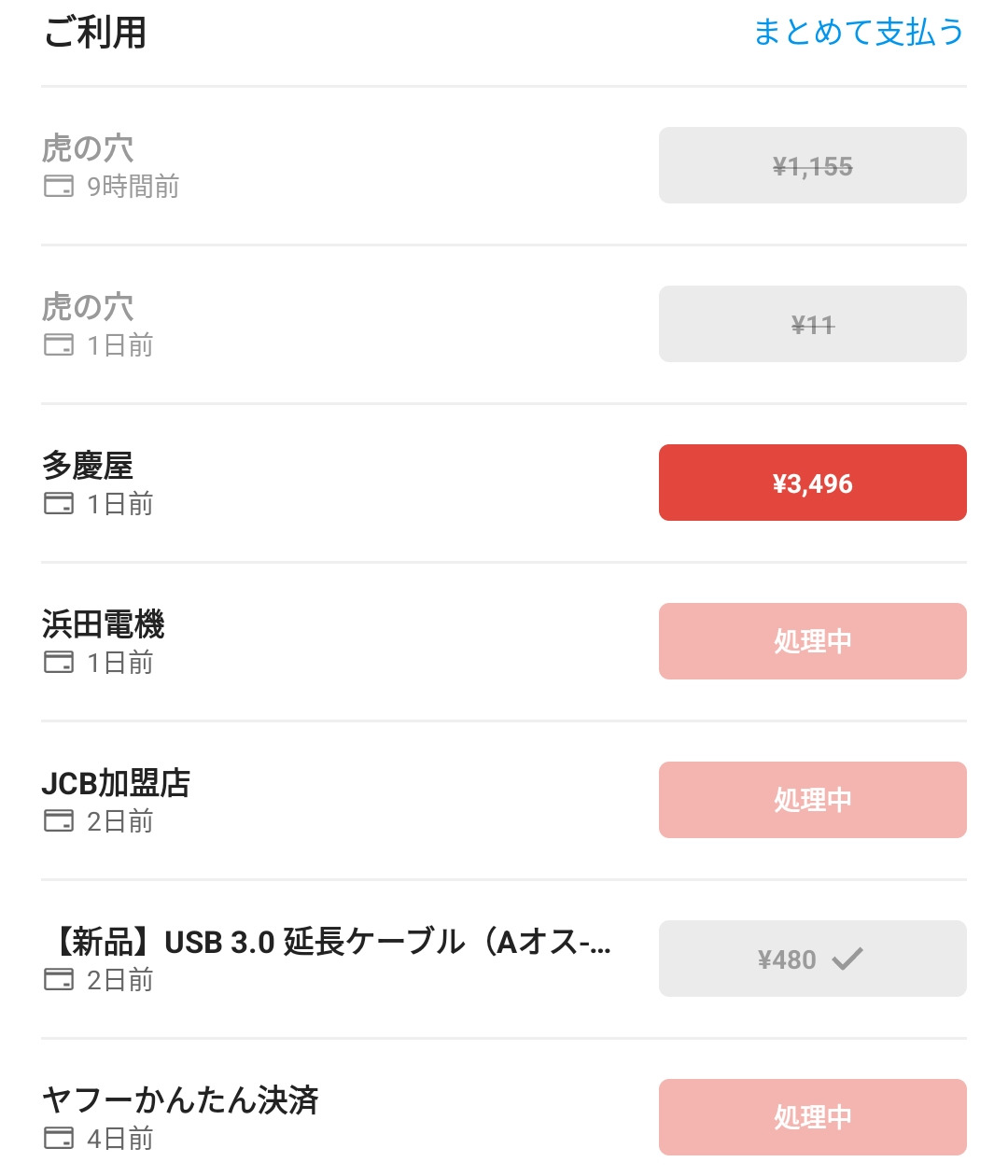Screen dimensions: 1008x1176
Task: Tap the red ¥3,496 payment button
Action: [x=812, y=483]
